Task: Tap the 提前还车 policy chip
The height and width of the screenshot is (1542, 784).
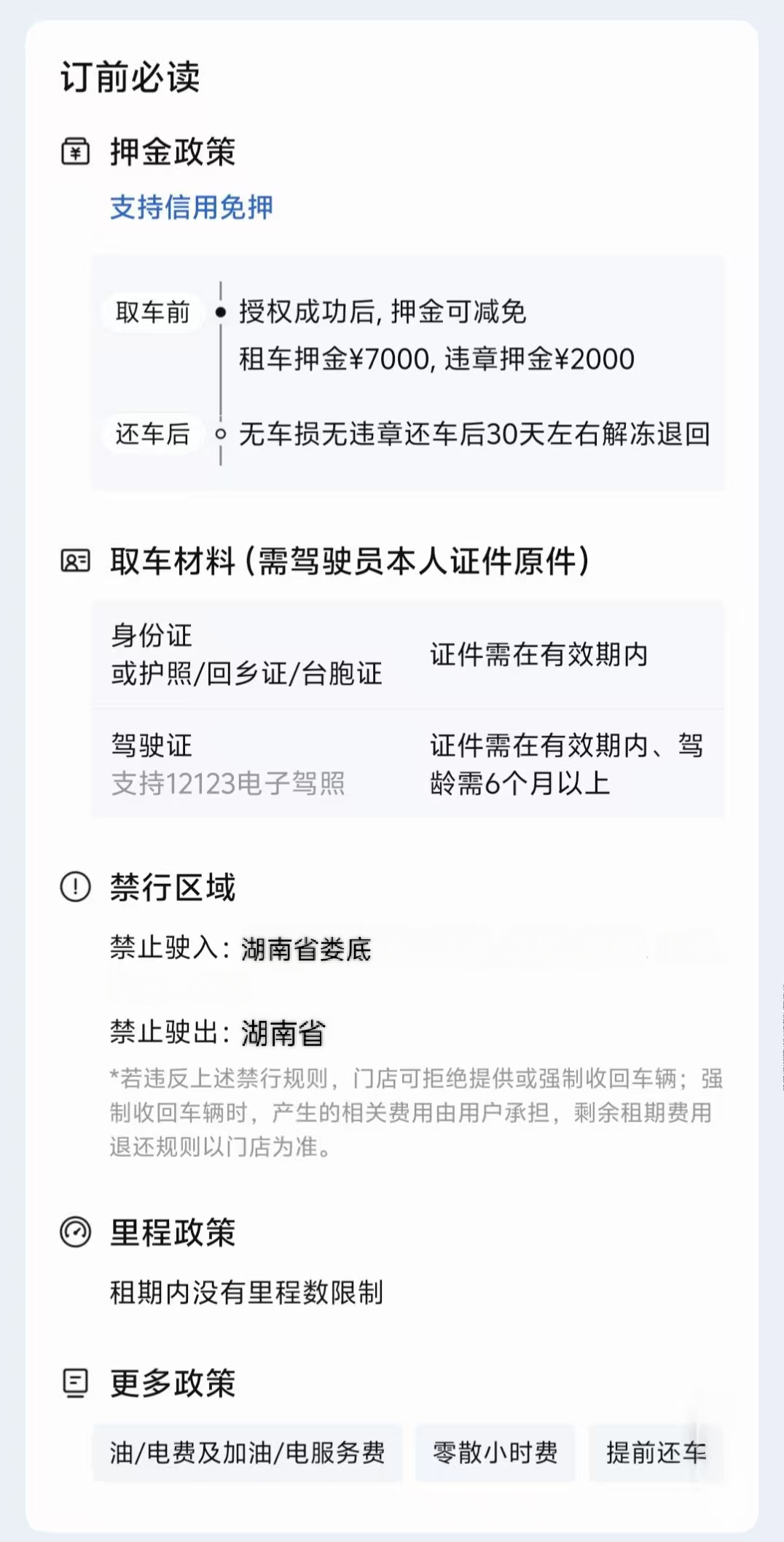Action: pos(656,1452)
